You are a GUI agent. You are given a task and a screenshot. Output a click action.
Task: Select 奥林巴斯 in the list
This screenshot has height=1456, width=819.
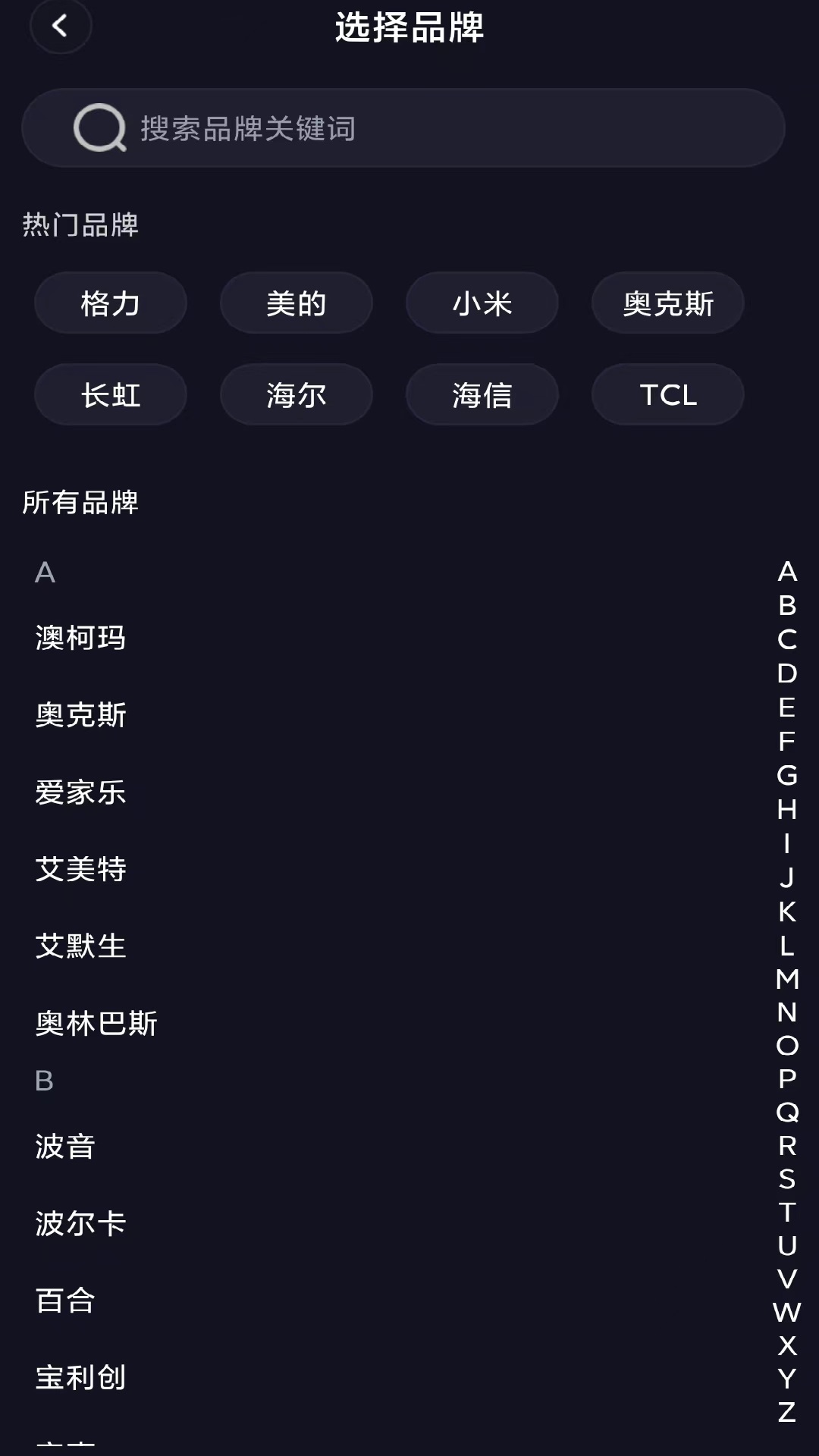(x=96, y=1024)
